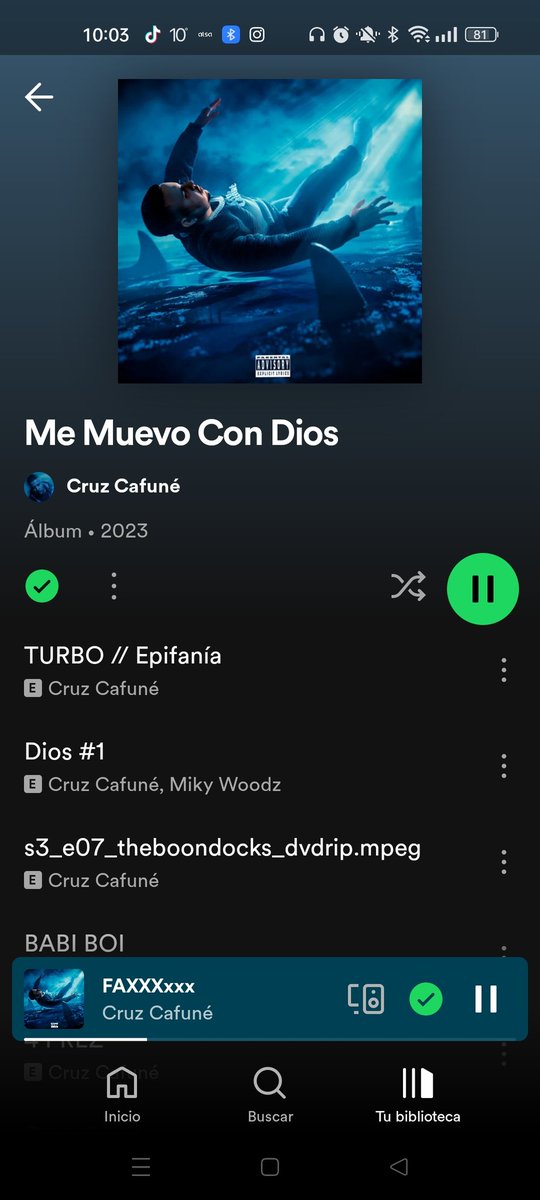Switch to the Inicio tab
The image size is (540, 1200).
122,1095
